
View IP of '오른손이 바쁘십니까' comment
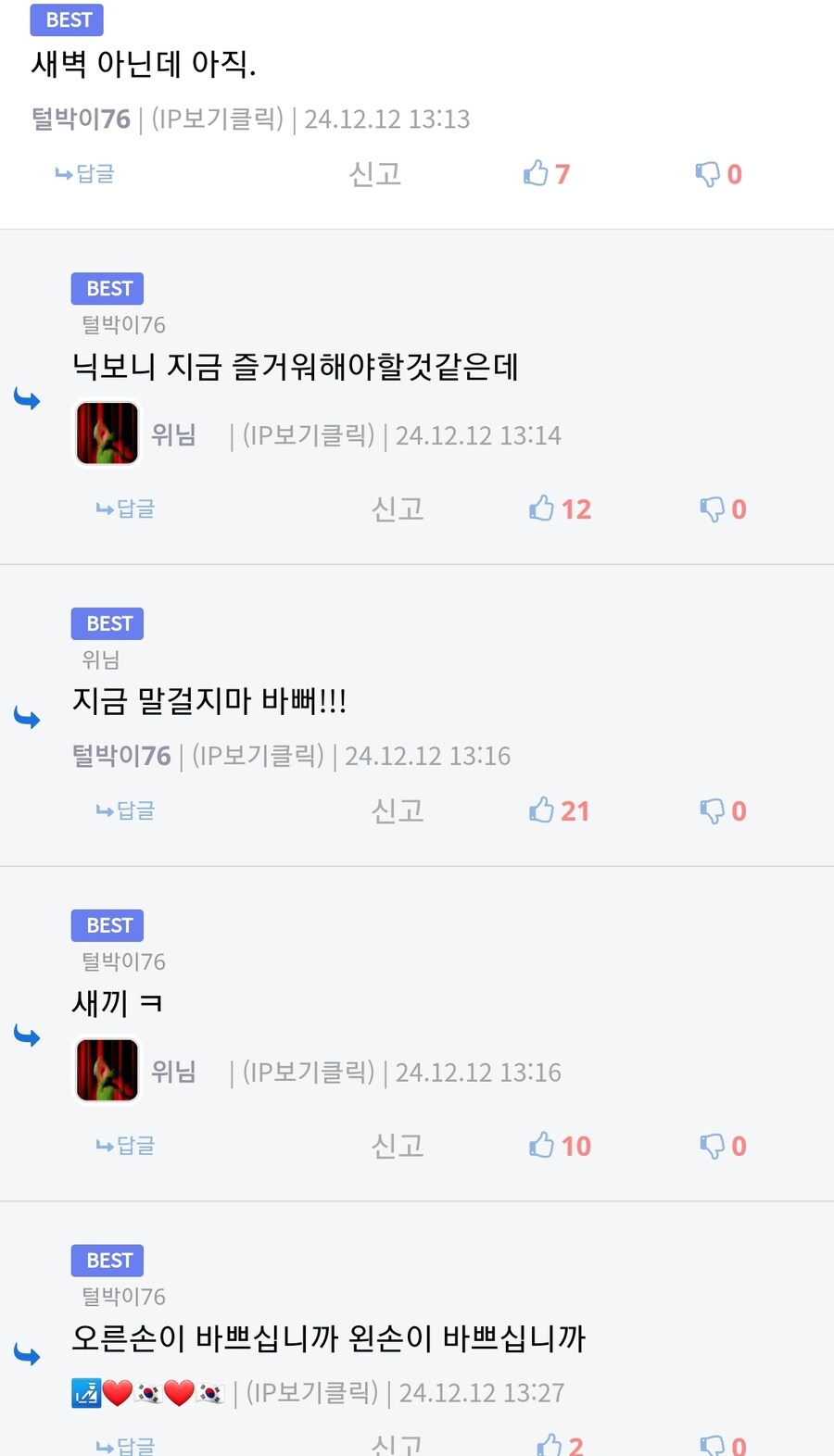pos(312,1393)
